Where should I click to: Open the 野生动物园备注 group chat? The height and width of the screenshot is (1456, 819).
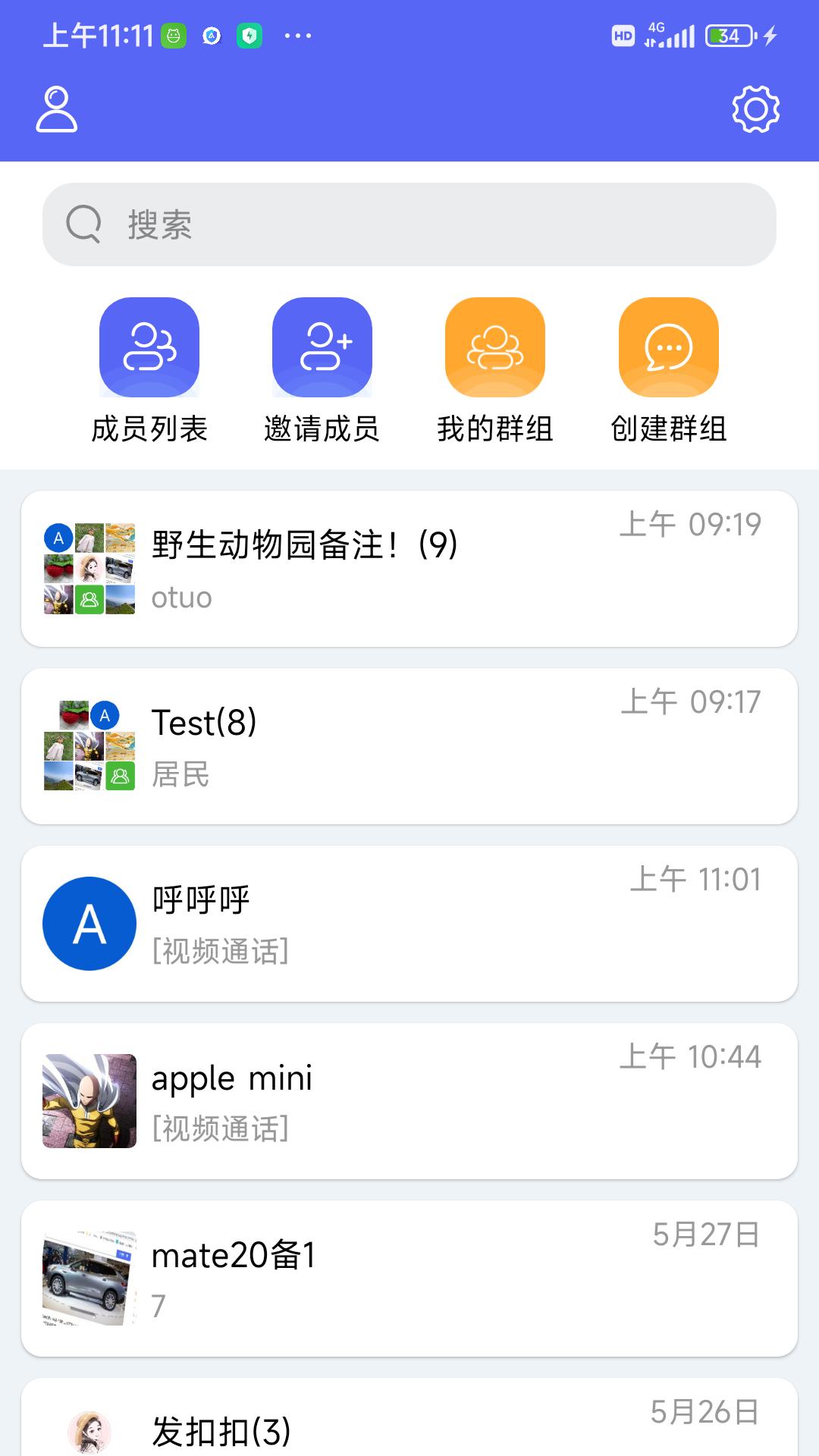coord(409,569)
